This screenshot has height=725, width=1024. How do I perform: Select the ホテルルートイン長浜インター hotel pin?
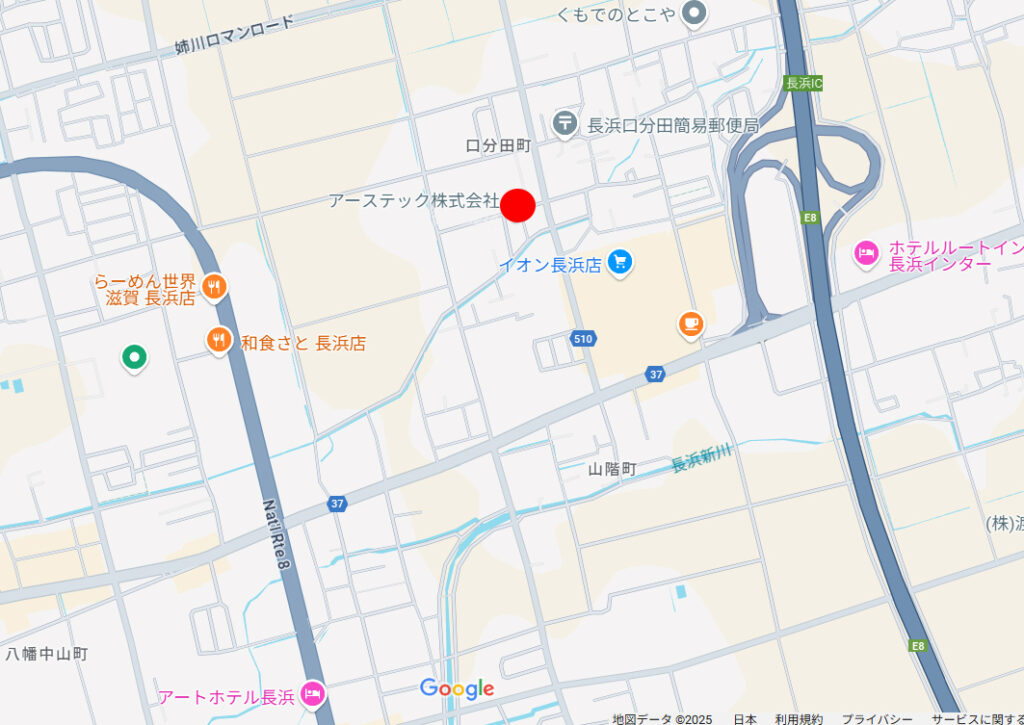866,254
